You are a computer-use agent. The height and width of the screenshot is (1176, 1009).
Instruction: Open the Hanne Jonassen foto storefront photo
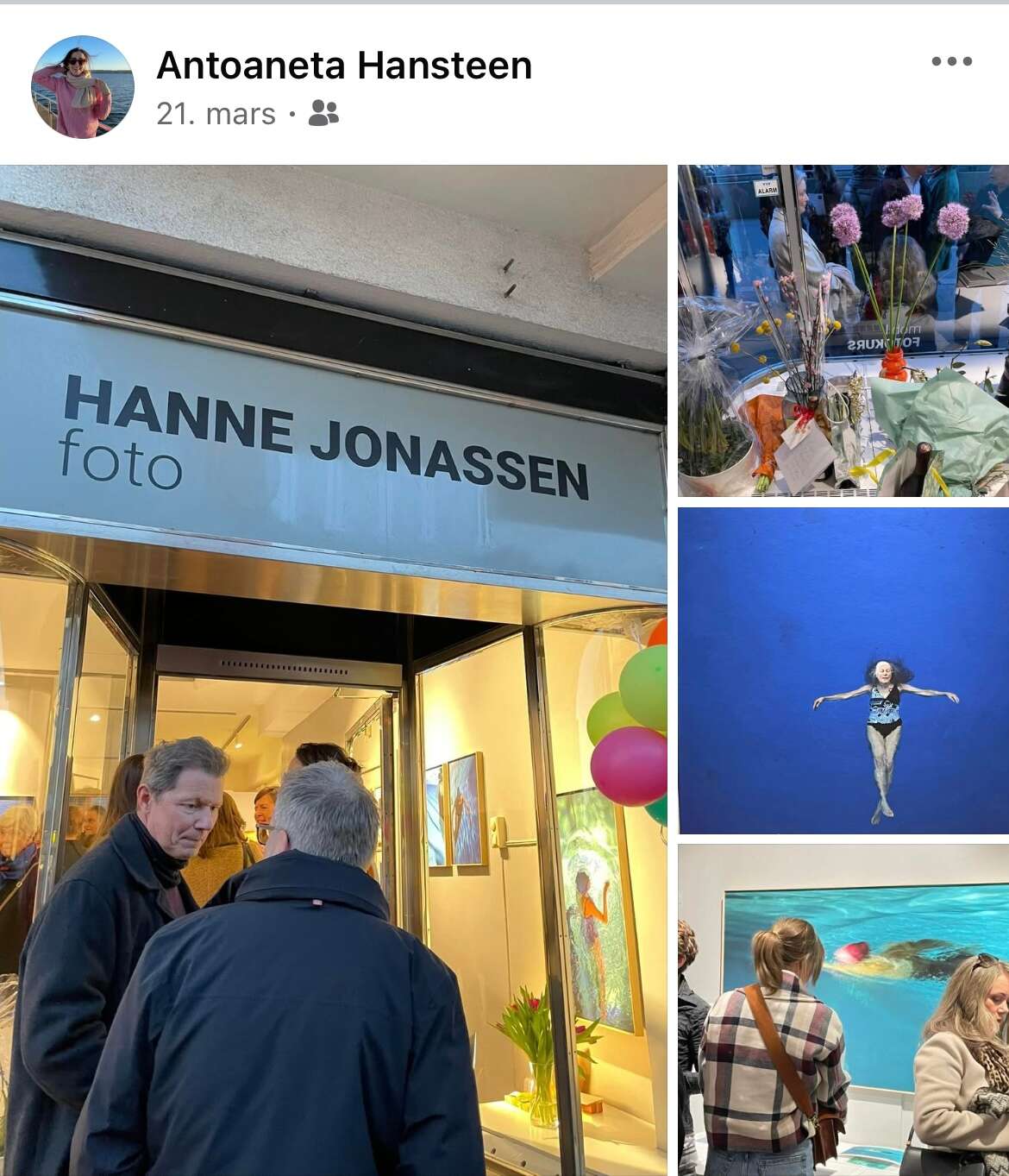[x=333, y=670]
